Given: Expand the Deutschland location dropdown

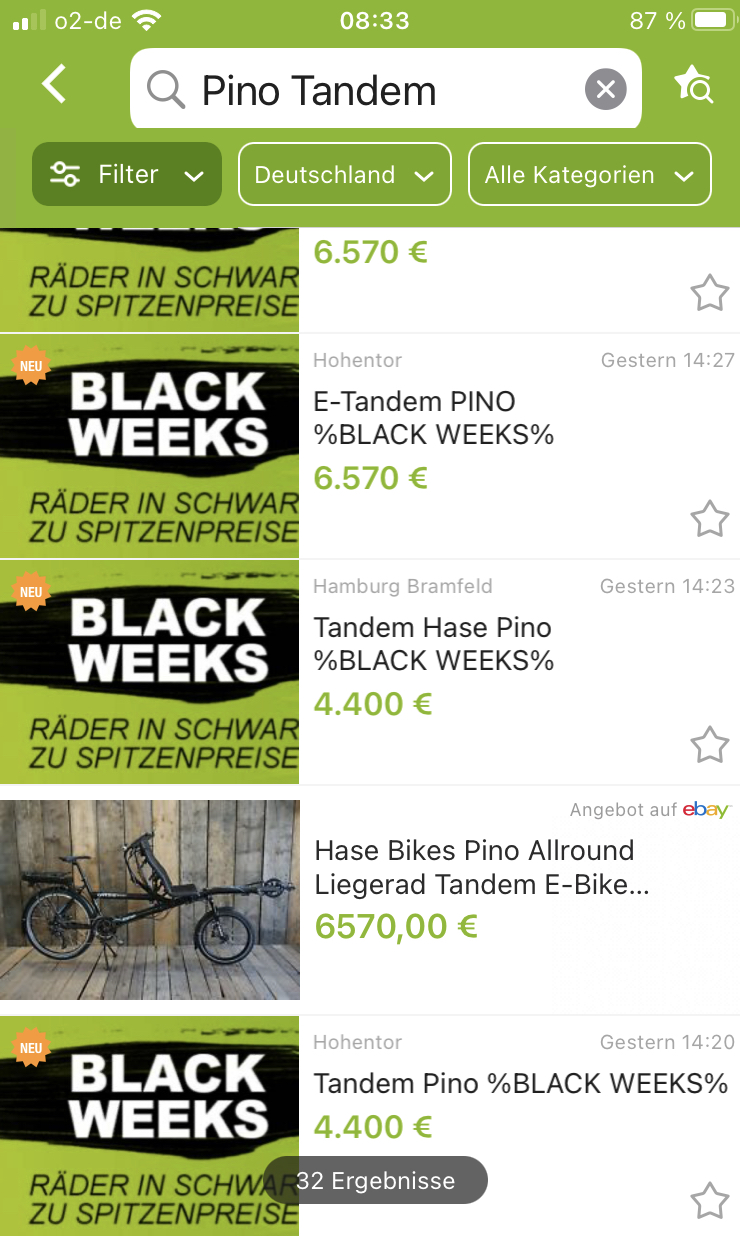Looking at the screenshot, I should coord(344,175).
